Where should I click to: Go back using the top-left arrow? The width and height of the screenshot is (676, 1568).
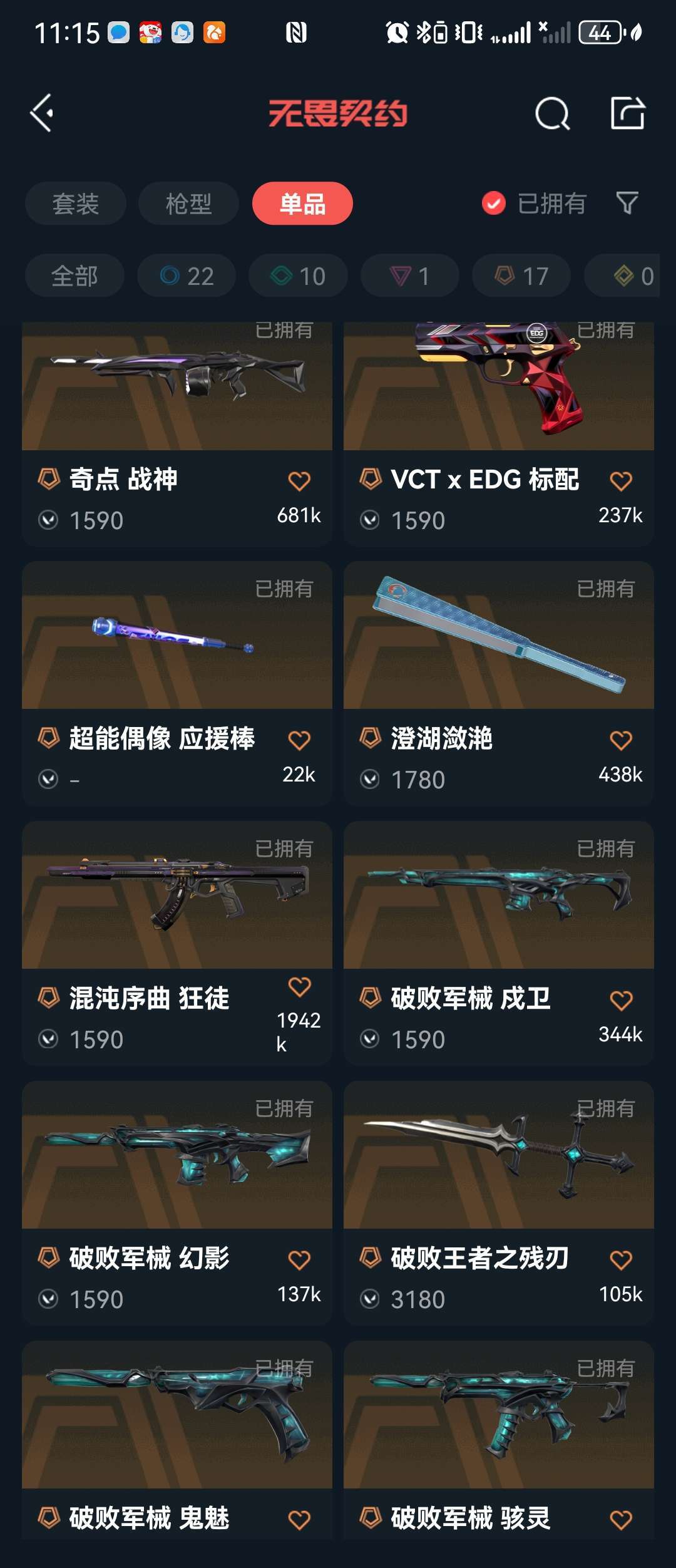42,113
